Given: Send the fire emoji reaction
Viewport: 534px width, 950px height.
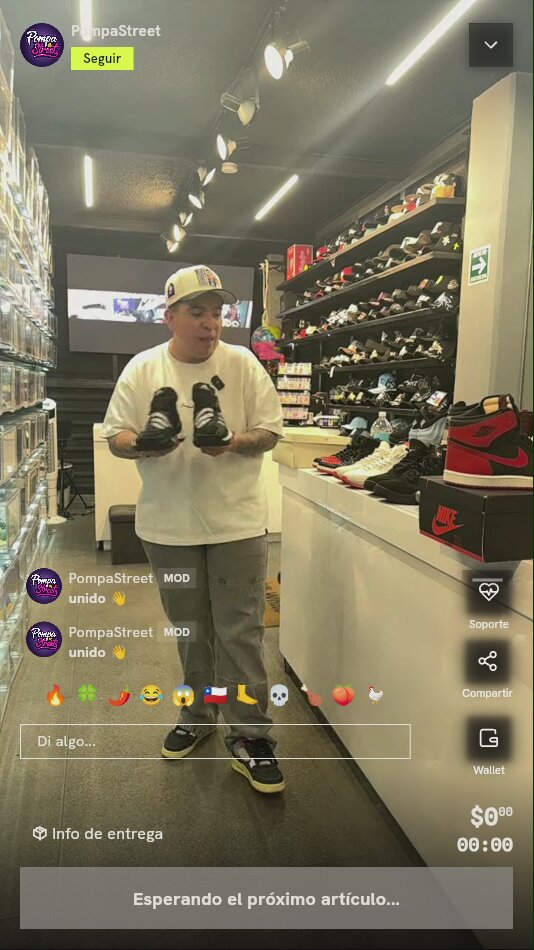Looking at the screenshot, I should [x=55, y=696].
